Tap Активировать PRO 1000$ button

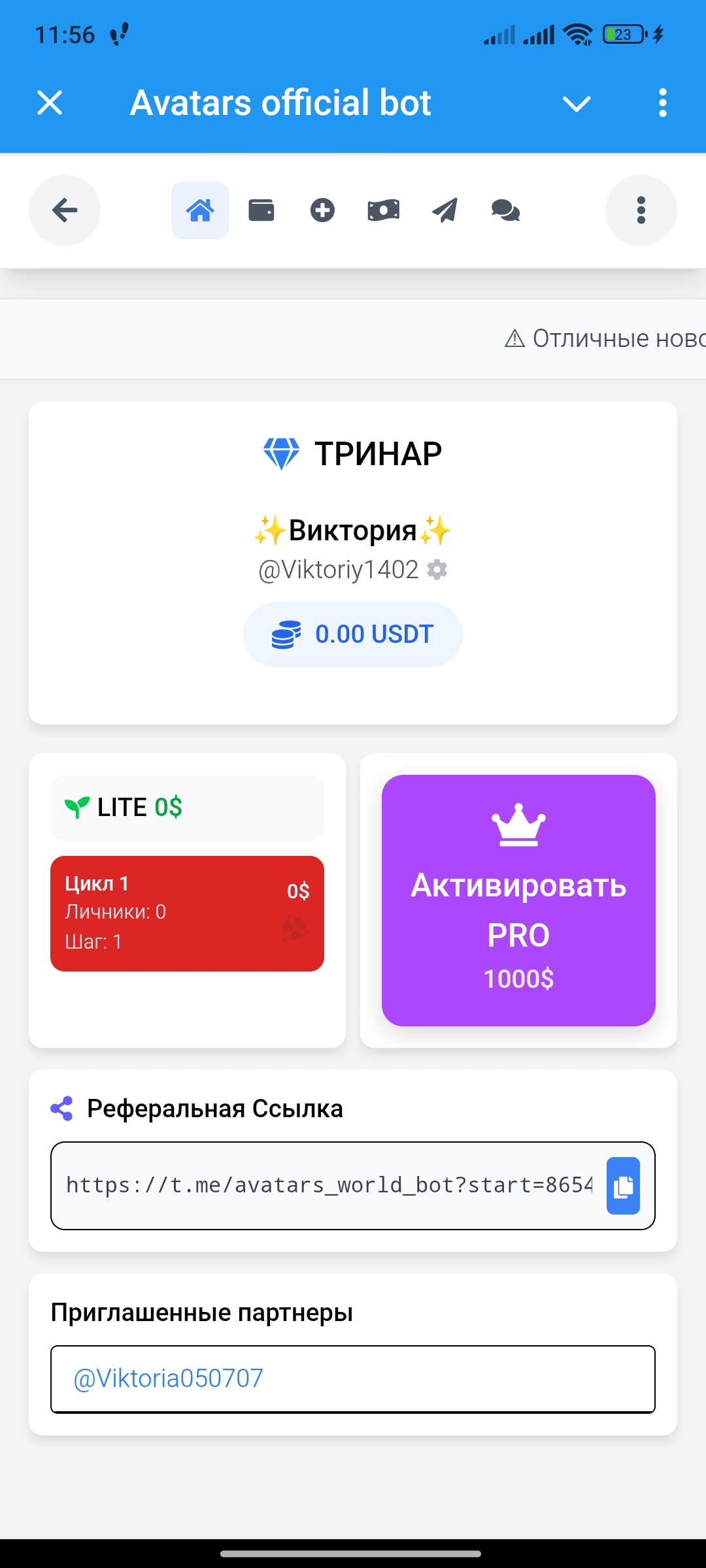coord(518,900)
